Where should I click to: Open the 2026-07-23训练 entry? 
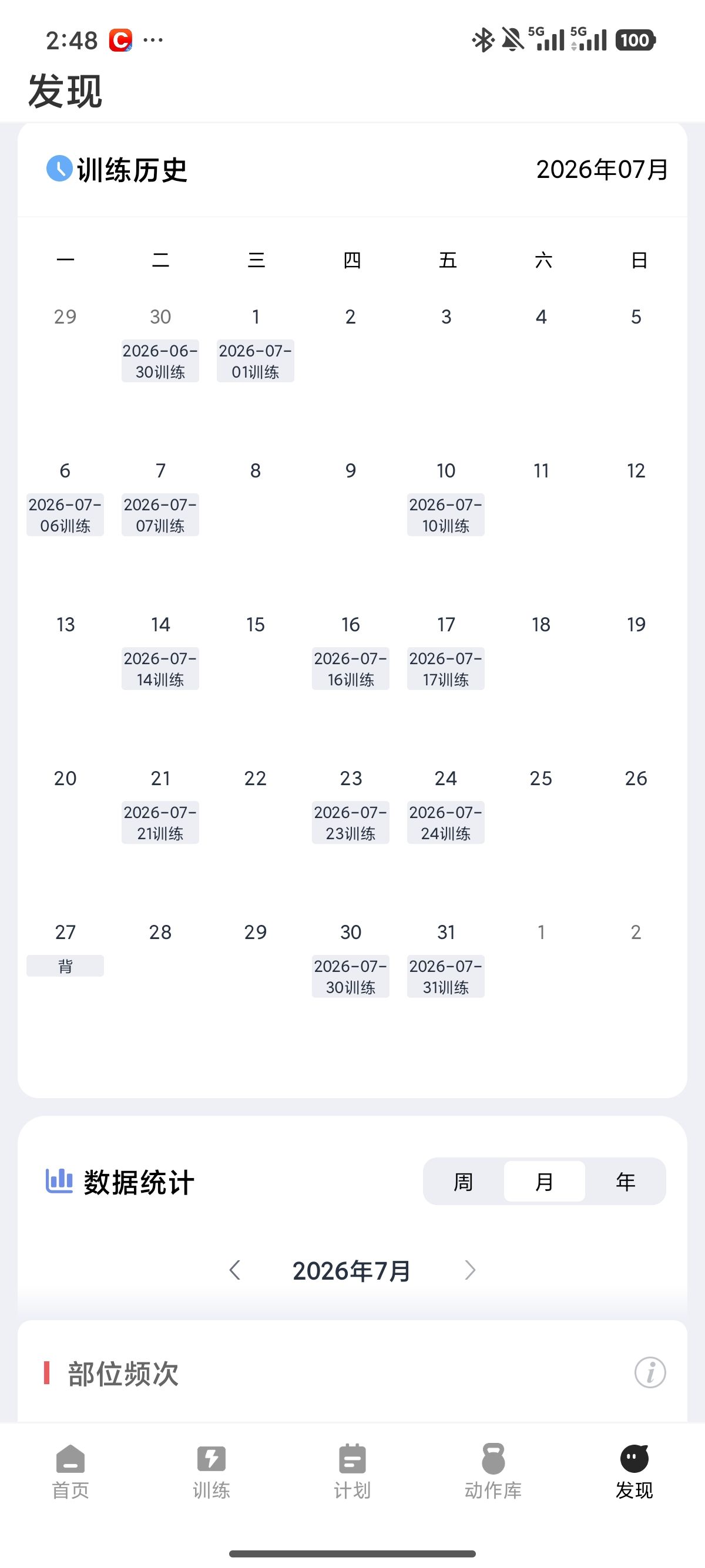(x=351, y=822)
